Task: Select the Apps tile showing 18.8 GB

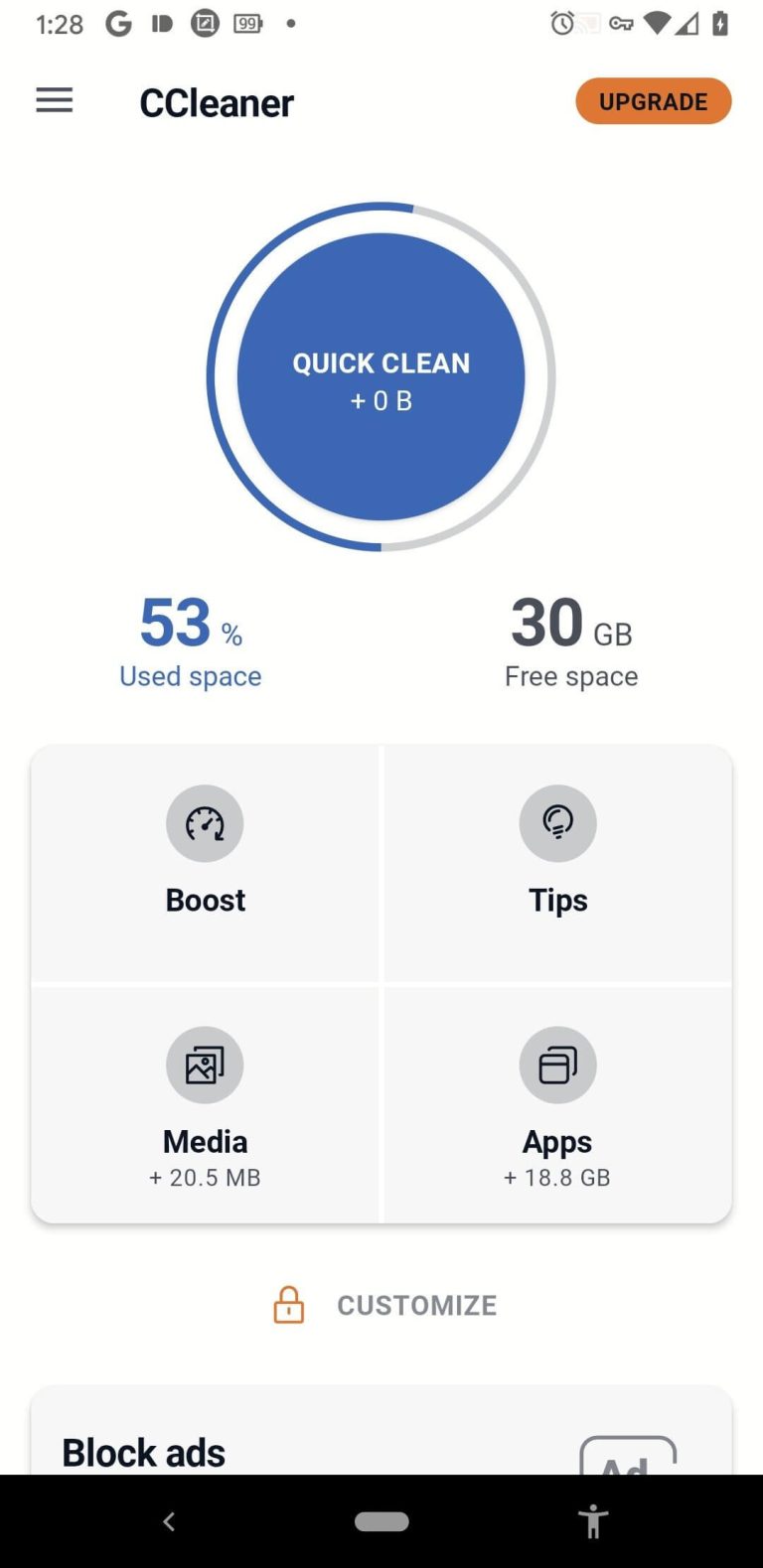Action: 557,1102
